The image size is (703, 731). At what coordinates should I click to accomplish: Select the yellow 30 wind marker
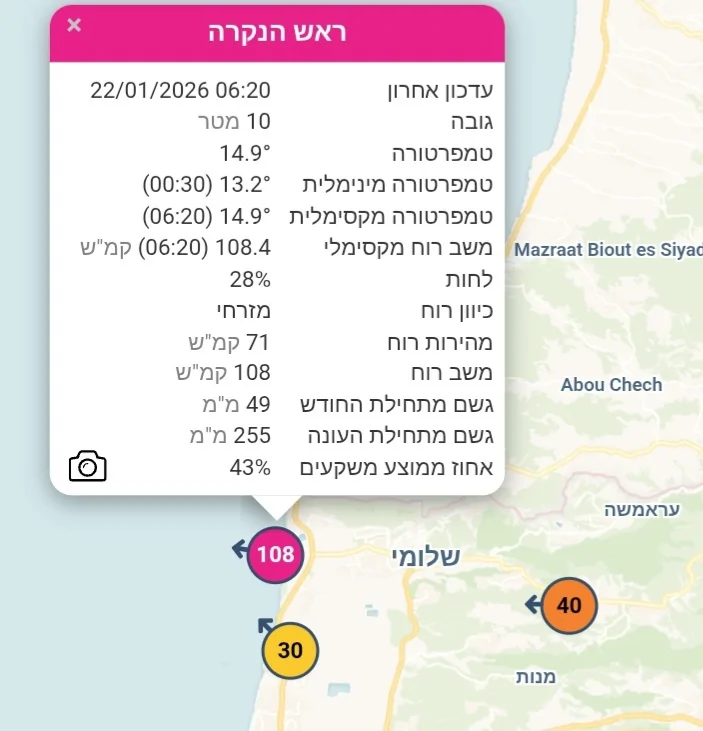tap(290, 650)
